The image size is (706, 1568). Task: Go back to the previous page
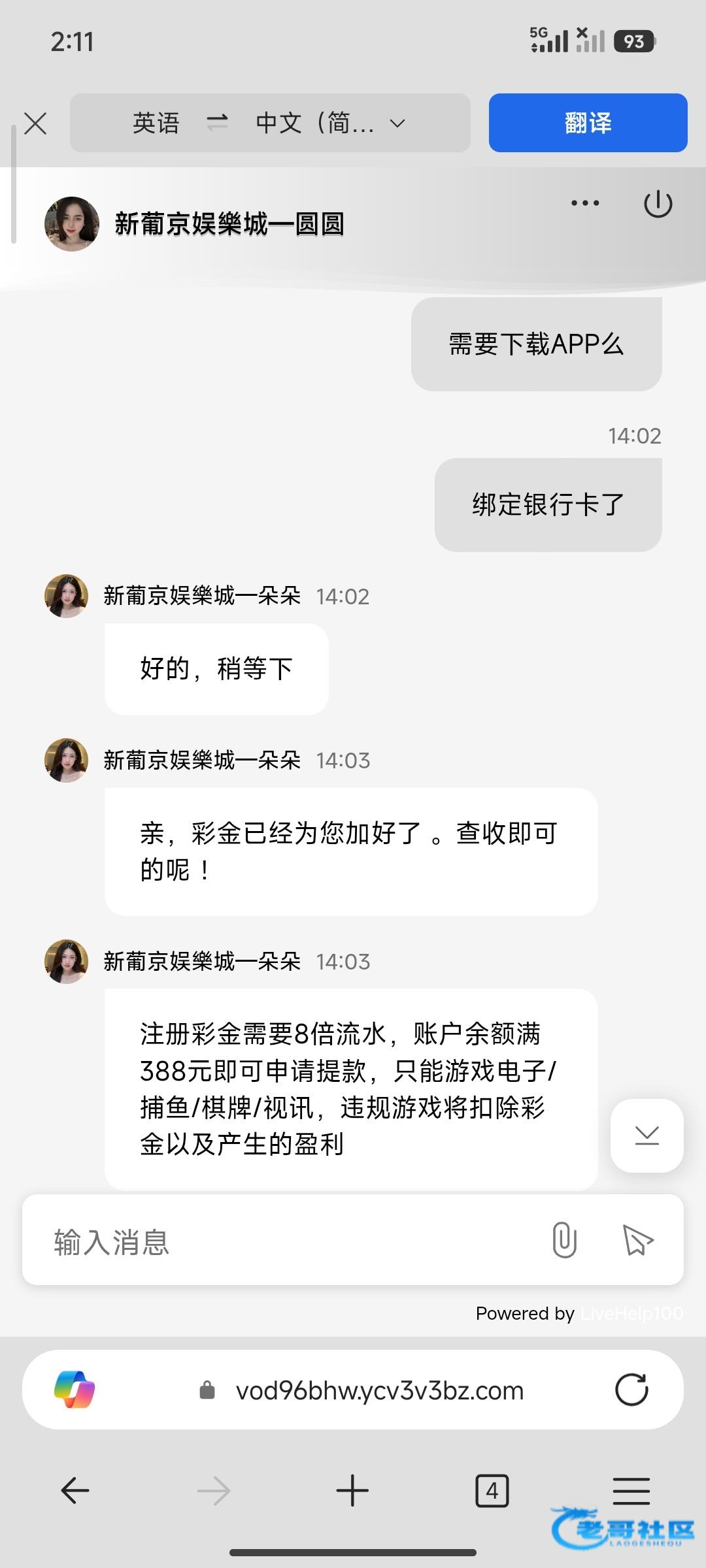tap(75, 1491)
